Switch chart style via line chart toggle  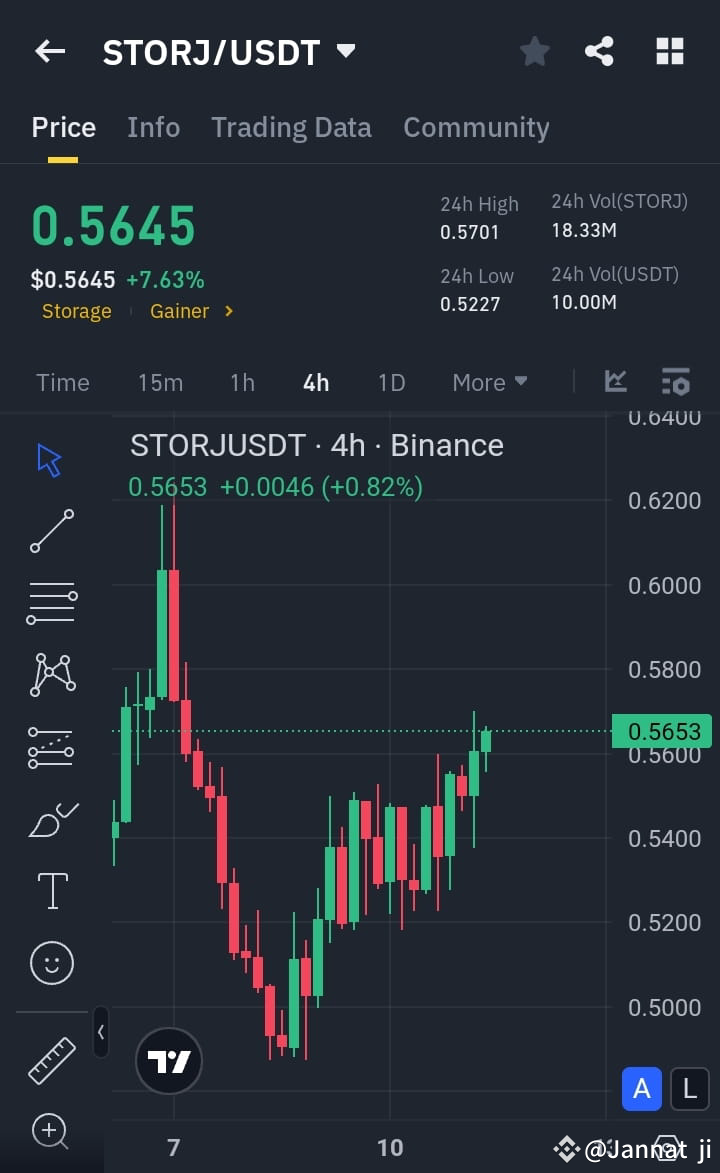coord(615,381)
